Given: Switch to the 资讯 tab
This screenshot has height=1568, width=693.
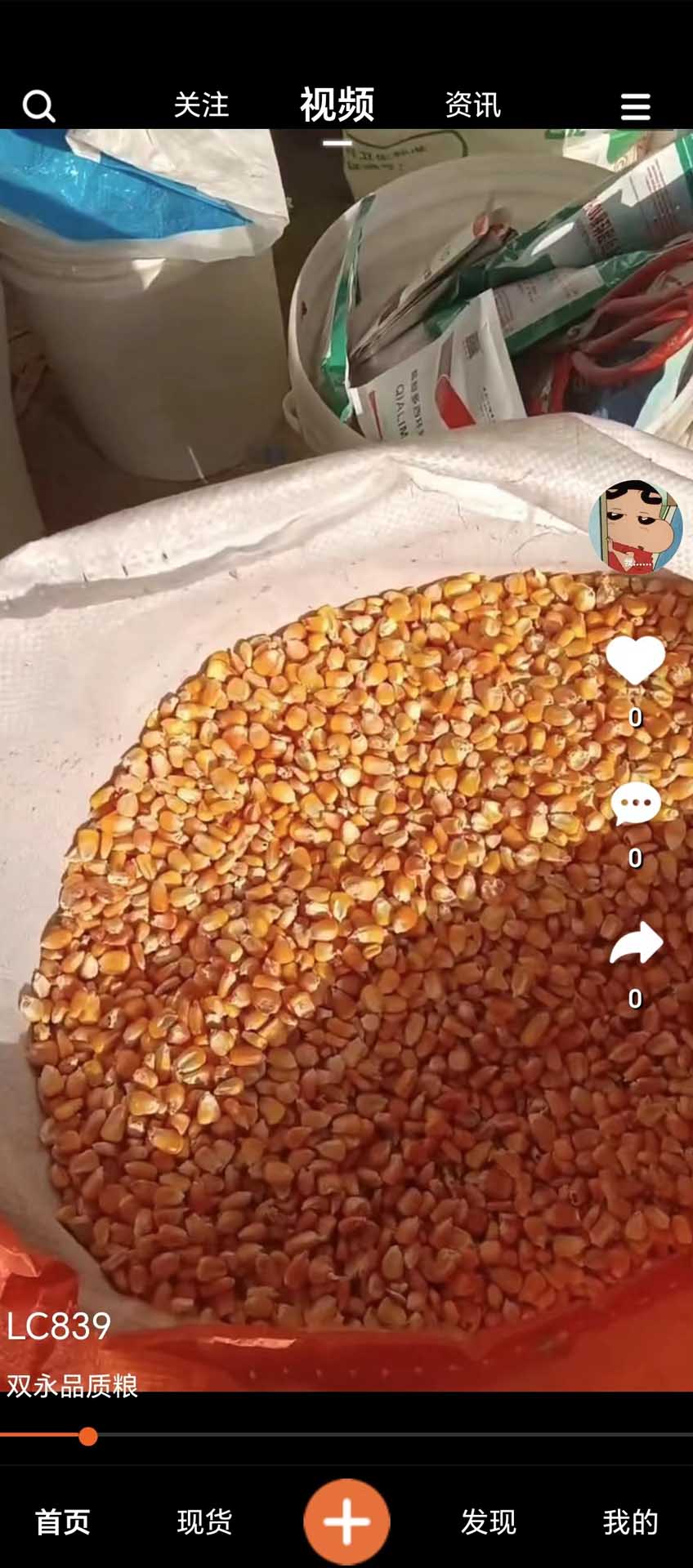Looking at the screenshot, I should click(x=472, y=105).
